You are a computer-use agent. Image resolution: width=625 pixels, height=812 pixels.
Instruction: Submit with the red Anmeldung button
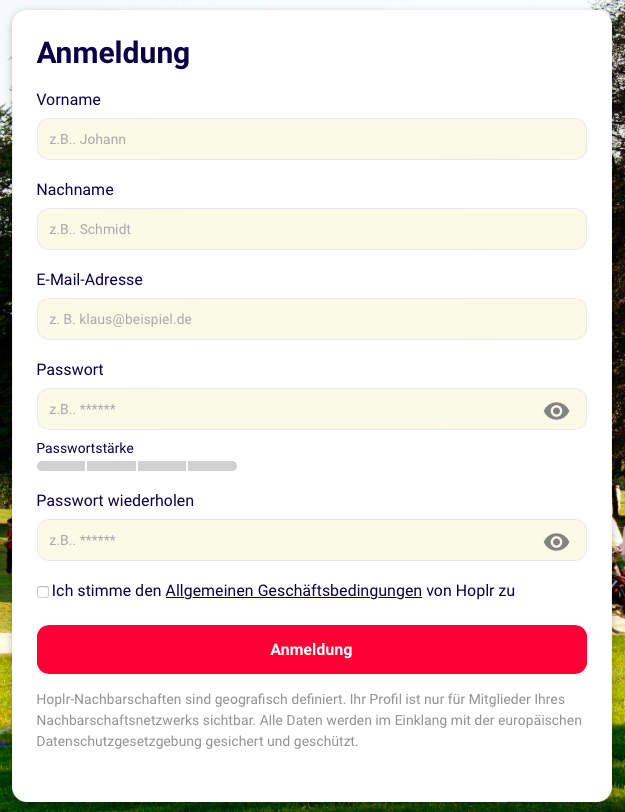[x=311, y=649]
